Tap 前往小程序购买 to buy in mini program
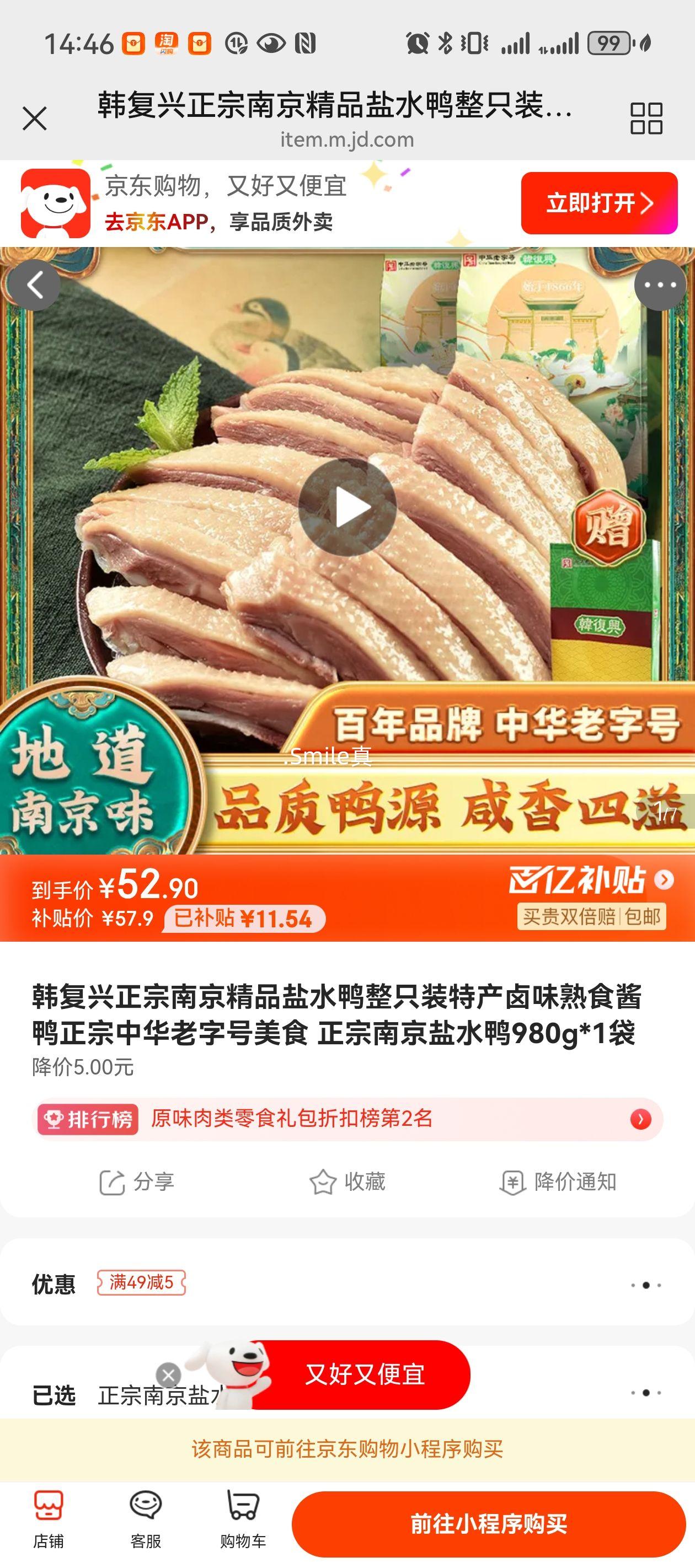The width and height of the screenshot is (695, 1568). click(x=489, y=1523)
